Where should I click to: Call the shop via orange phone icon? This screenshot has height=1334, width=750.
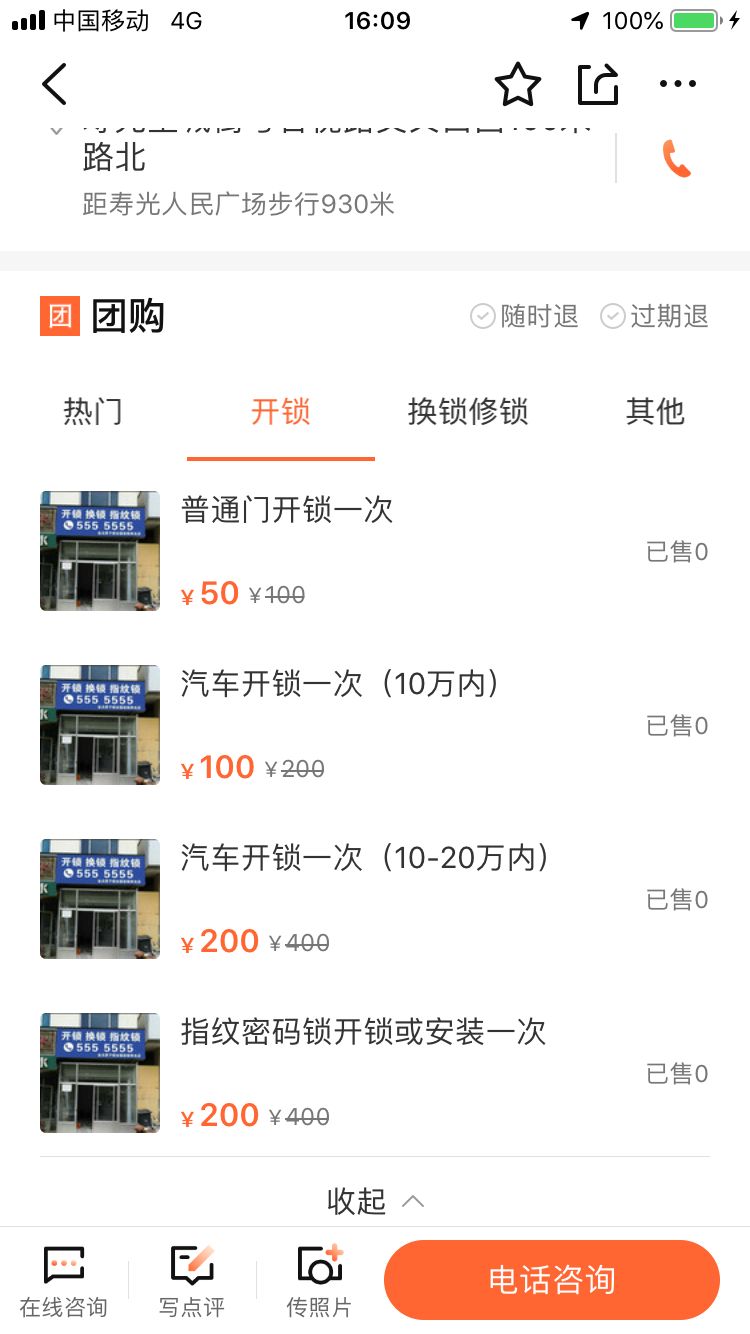[x=676, y=159]
